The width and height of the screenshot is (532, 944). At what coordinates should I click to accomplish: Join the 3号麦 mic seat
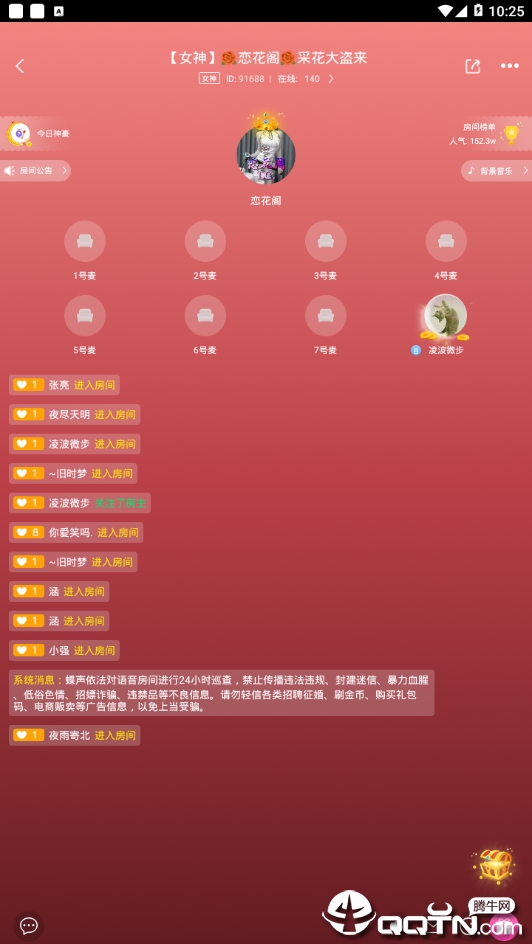click(326, 241)
